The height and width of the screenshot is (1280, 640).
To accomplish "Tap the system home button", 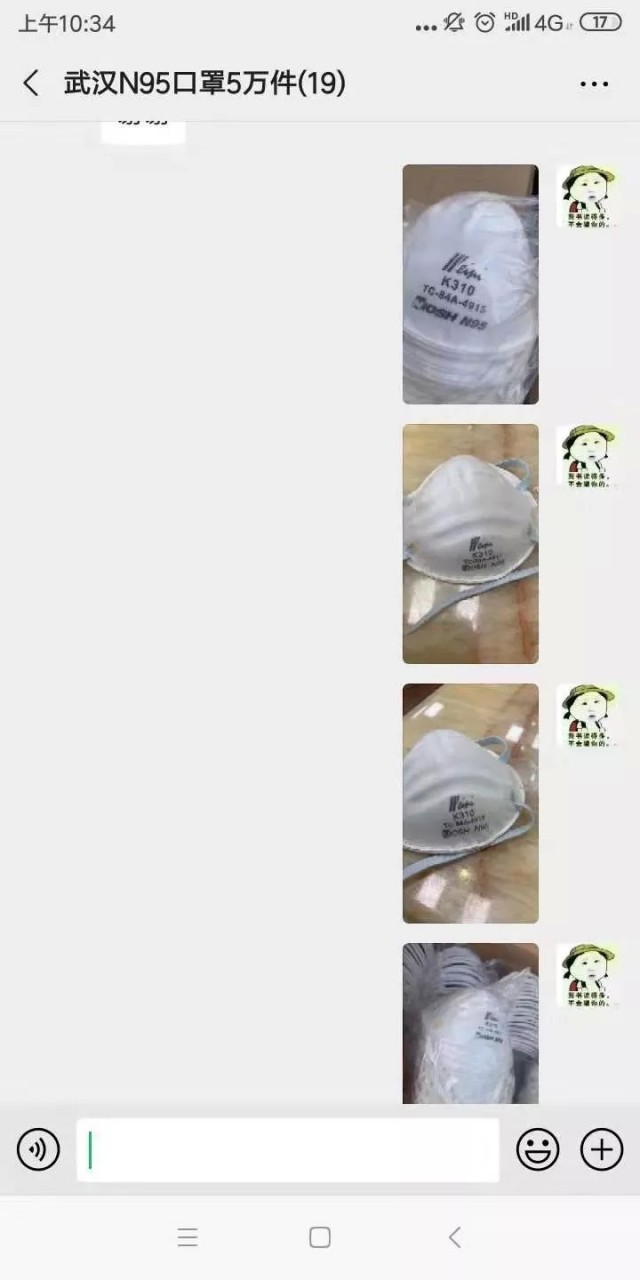I will tap(320, 1238).
